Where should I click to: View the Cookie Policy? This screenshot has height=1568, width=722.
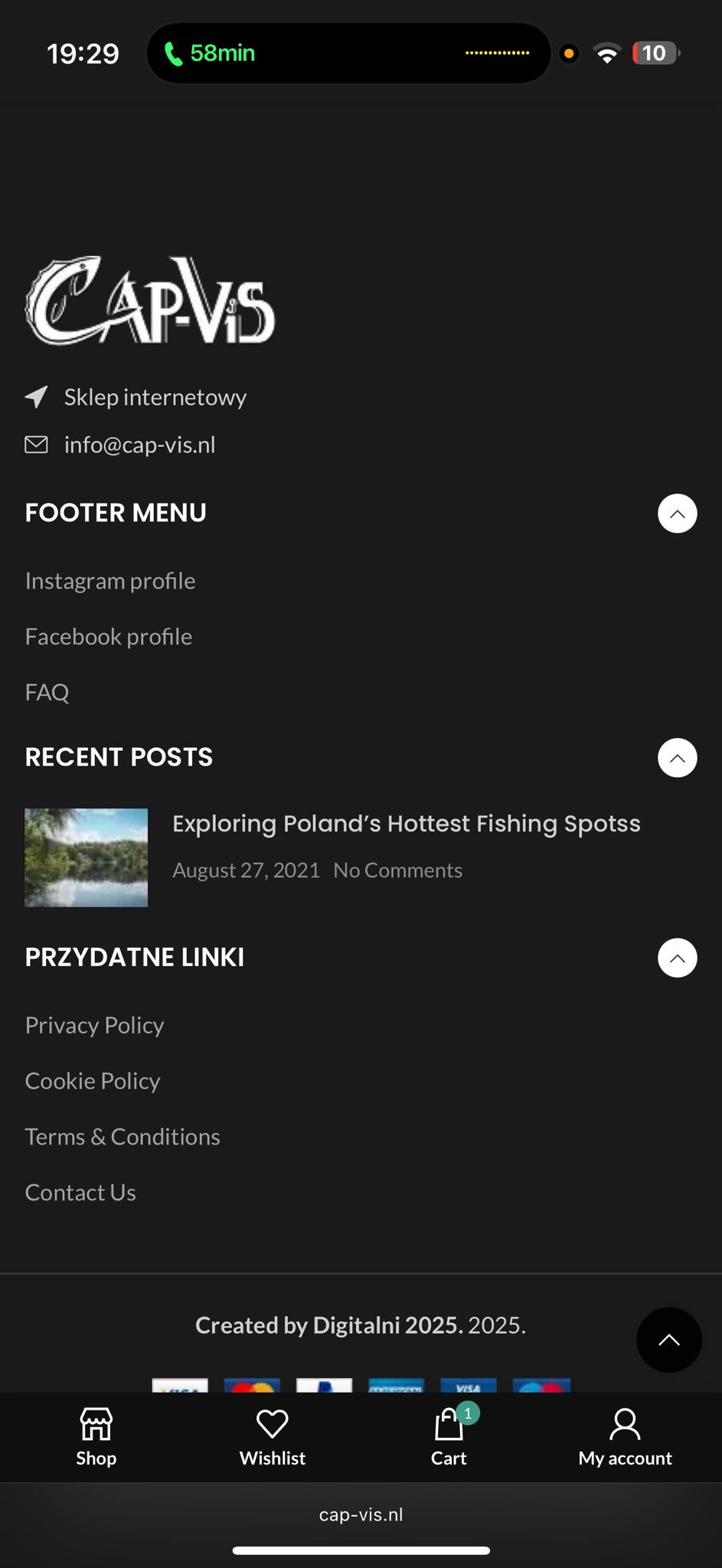(93, 1082)
